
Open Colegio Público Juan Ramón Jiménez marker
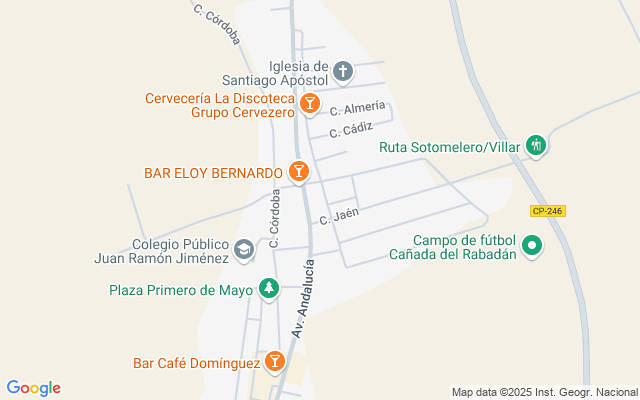(x=244, y=250)
